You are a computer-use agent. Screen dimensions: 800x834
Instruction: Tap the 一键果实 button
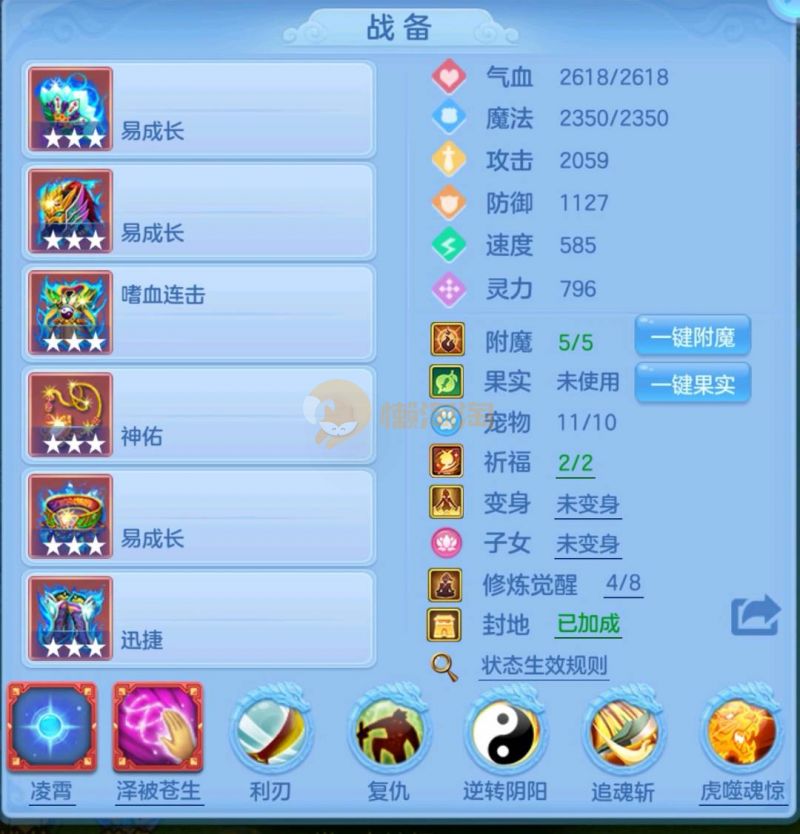tap(692, 384)
